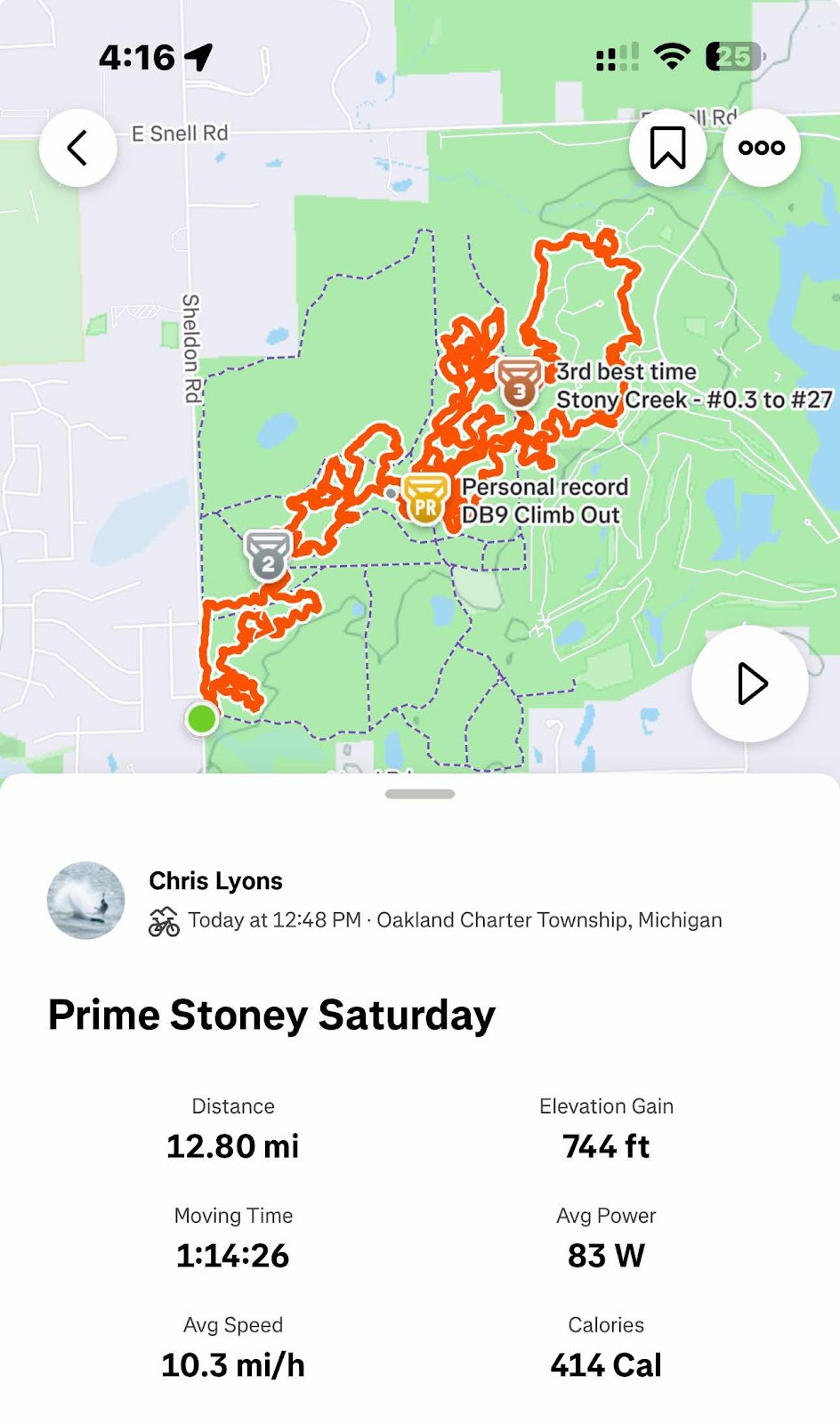Open the DB9 Climb Out personal record badge
This screenshot has height=1424, width=840.
[425, 498]
